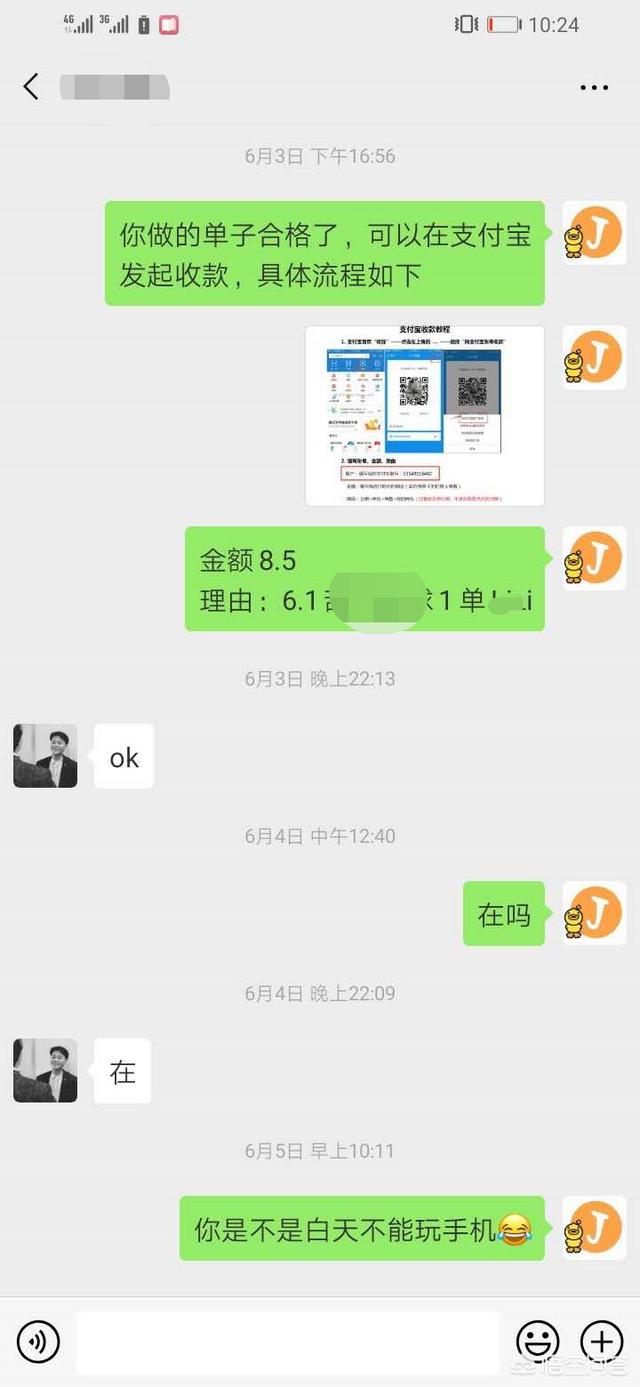
Task: Switch to voice message input
Action: tap(38, 1341)
